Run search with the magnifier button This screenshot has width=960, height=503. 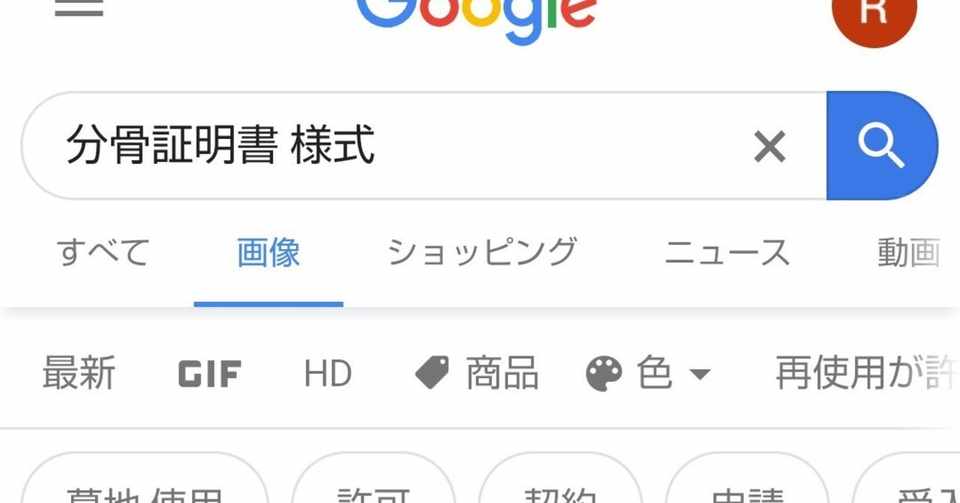pos(881,146)
